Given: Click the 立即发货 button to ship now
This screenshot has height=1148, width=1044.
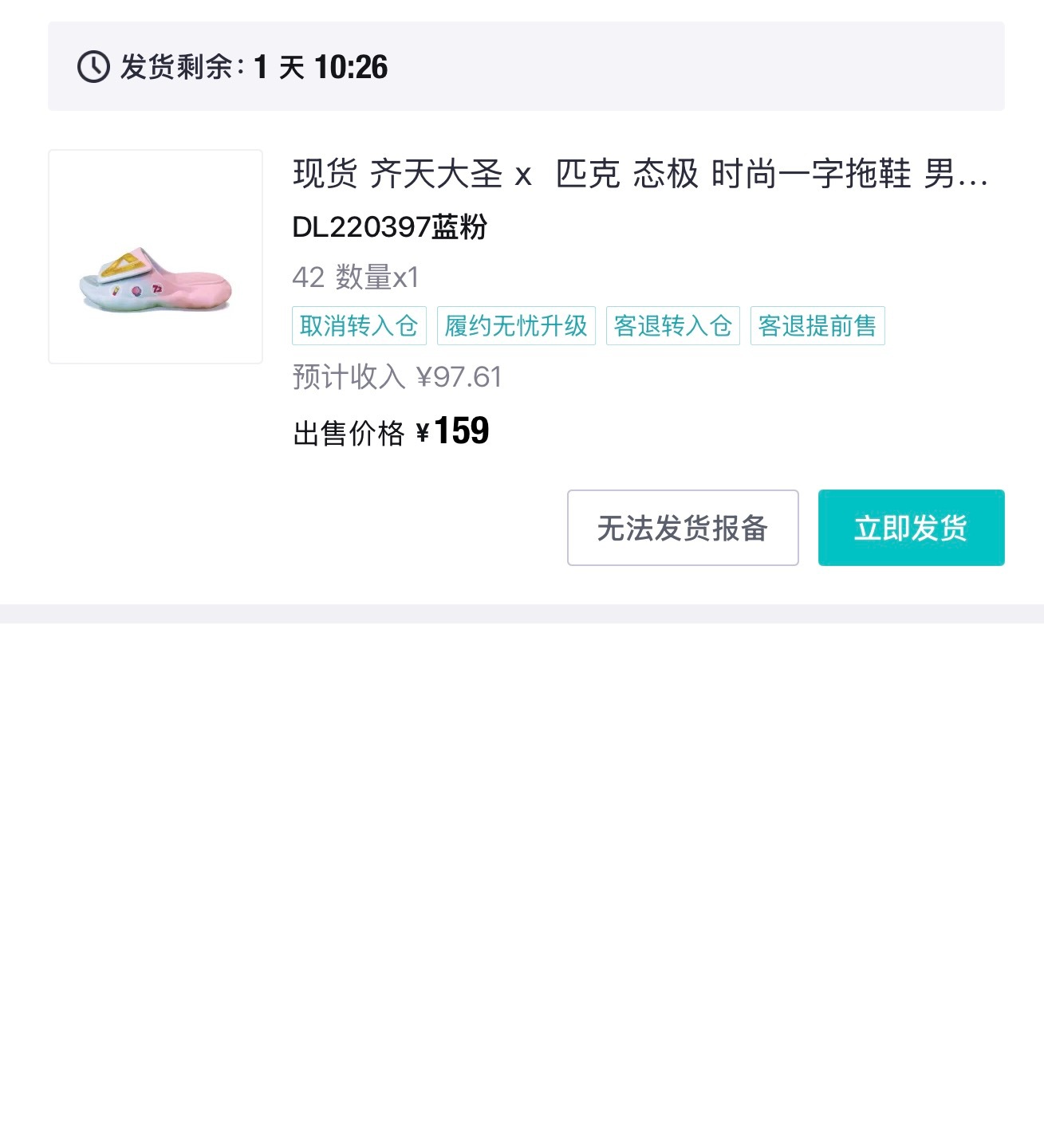Looking at the screenshot, I should (x=910, y=528).
